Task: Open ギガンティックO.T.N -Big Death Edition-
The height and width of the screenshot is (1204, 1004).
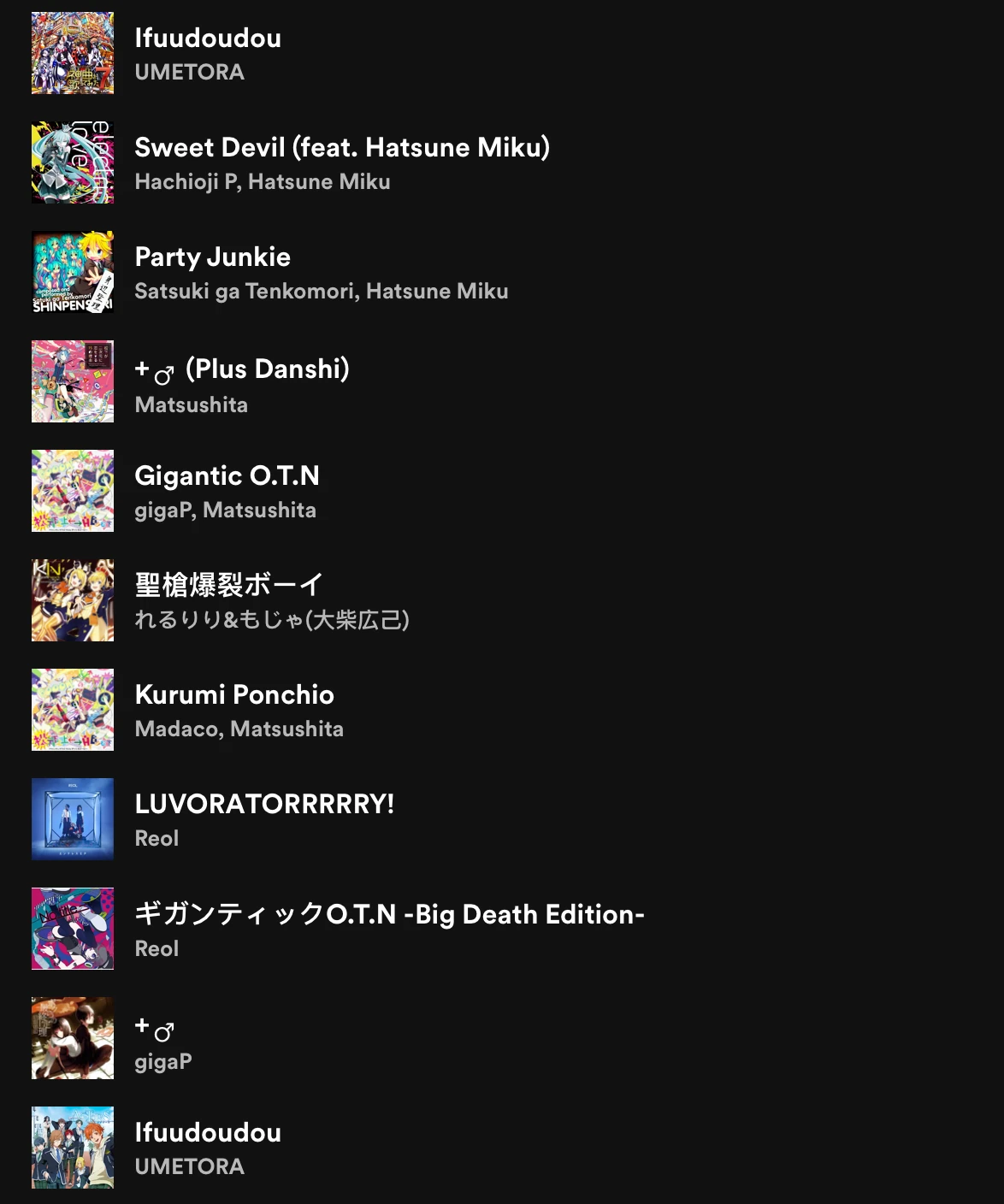Action: pyautogui.click(x=389, y=914)
